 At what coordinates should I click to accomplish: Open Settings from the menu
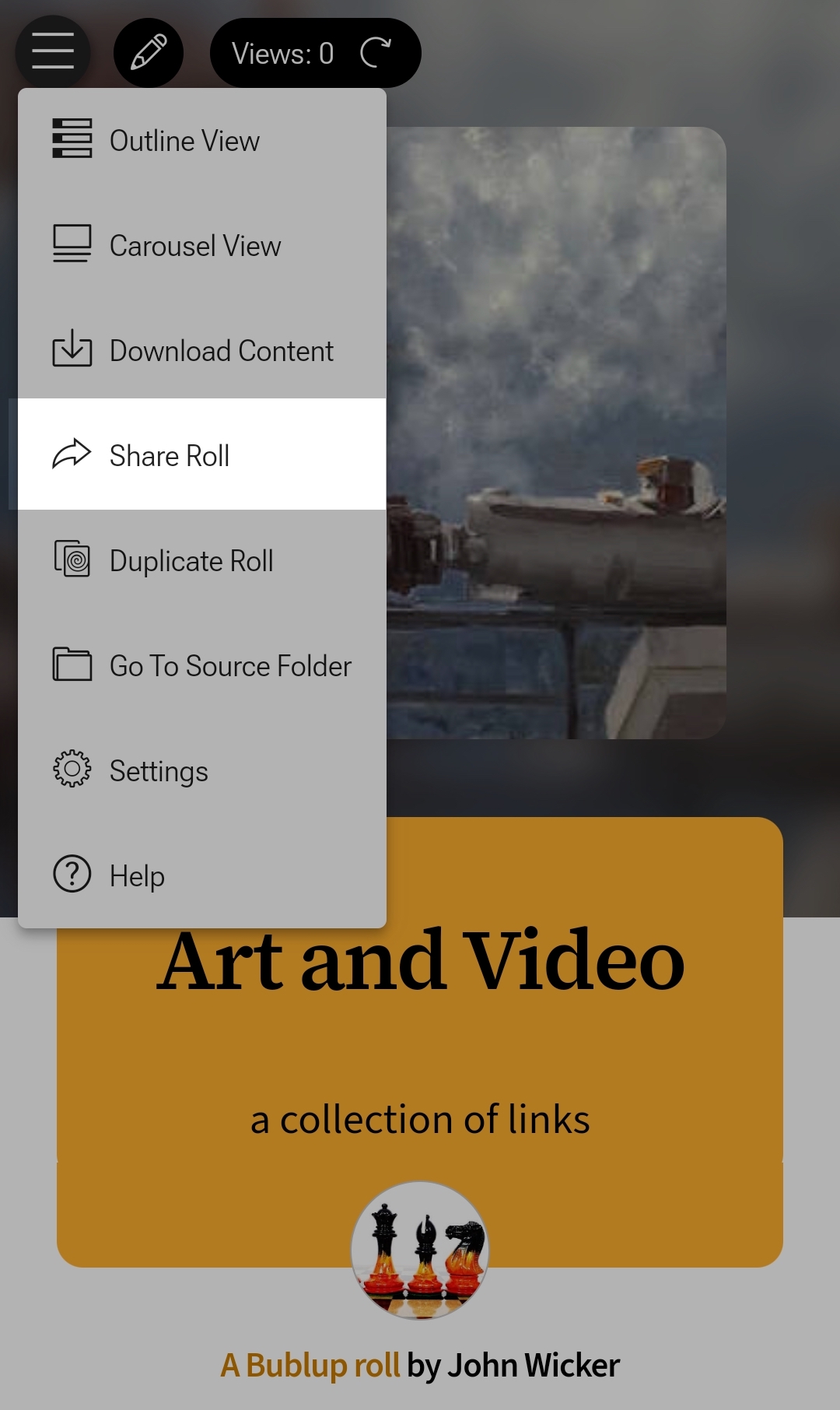coord(159,771)
